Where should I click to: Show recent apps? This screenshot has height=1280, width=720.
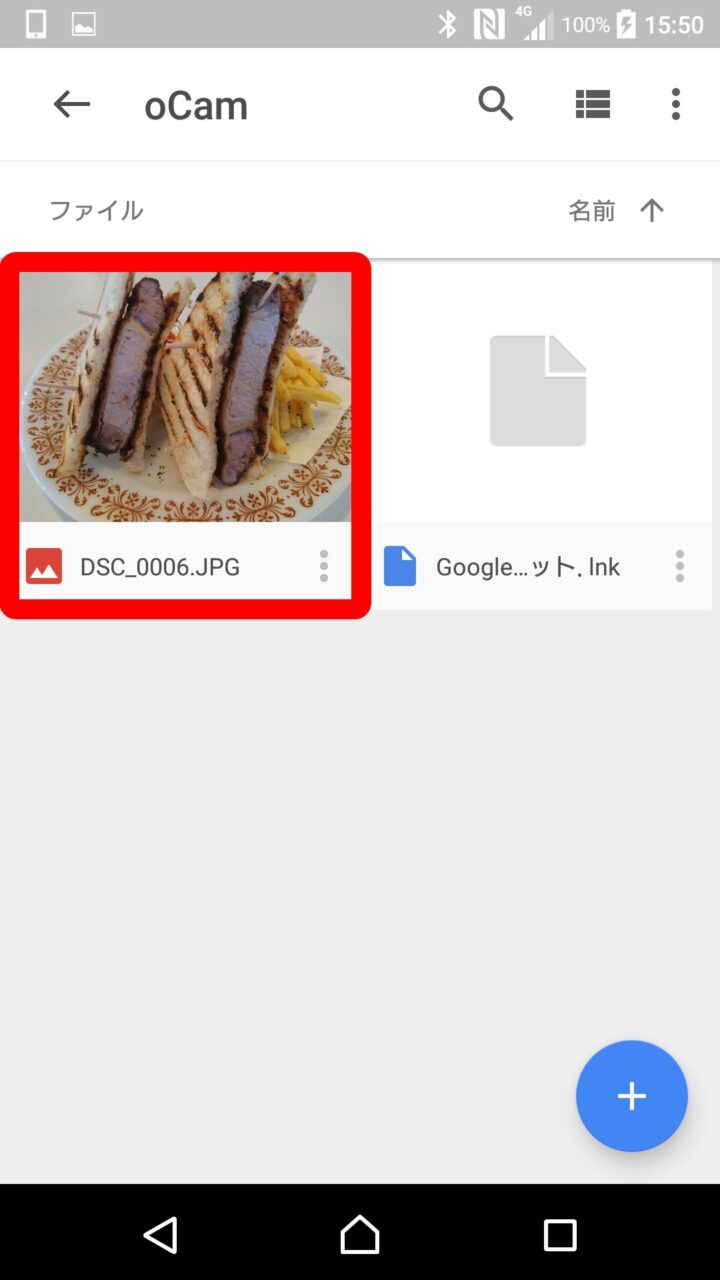560,1235
